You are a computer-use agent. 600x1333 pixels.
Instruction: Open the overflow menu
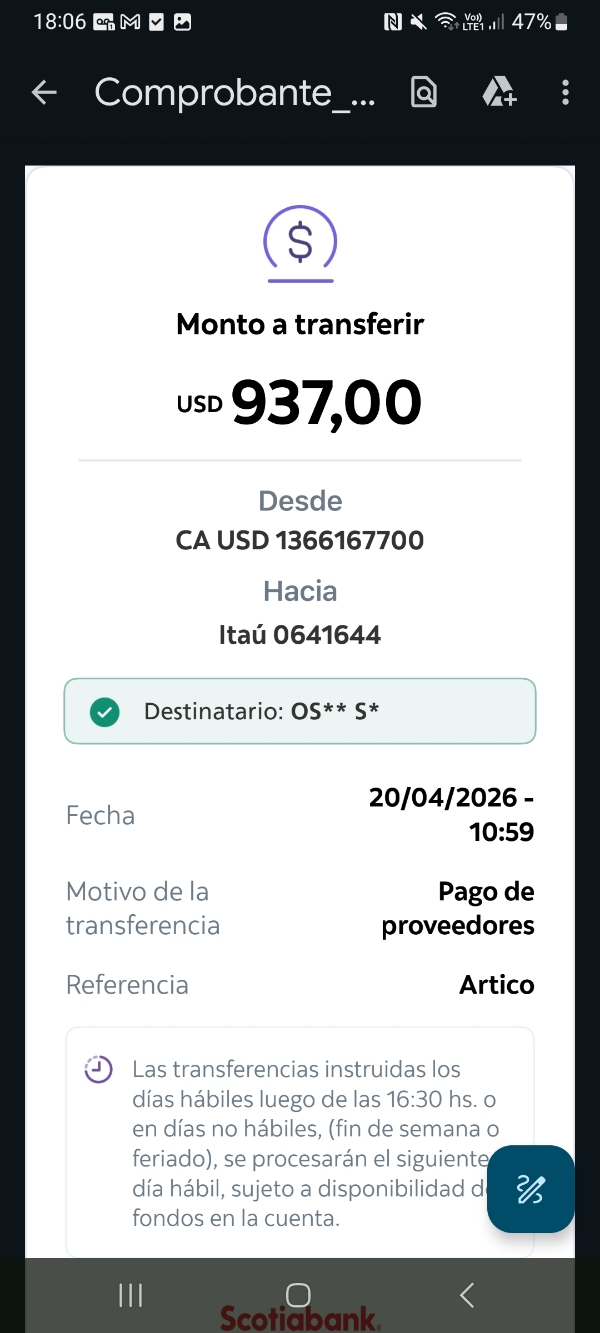[x=565, y=93]
